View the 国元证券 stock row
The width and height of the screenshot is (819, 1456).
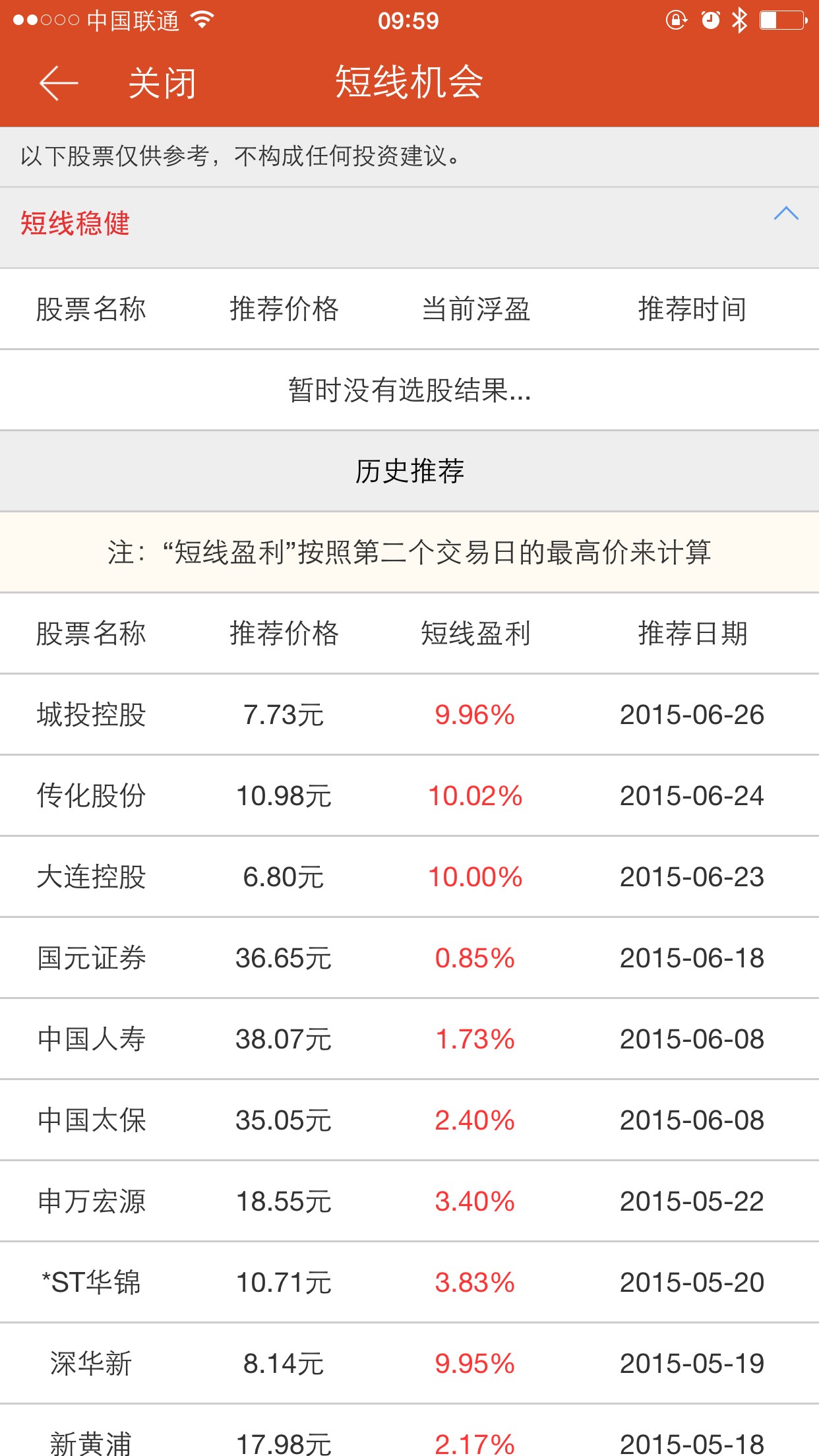tap(409, 958)
